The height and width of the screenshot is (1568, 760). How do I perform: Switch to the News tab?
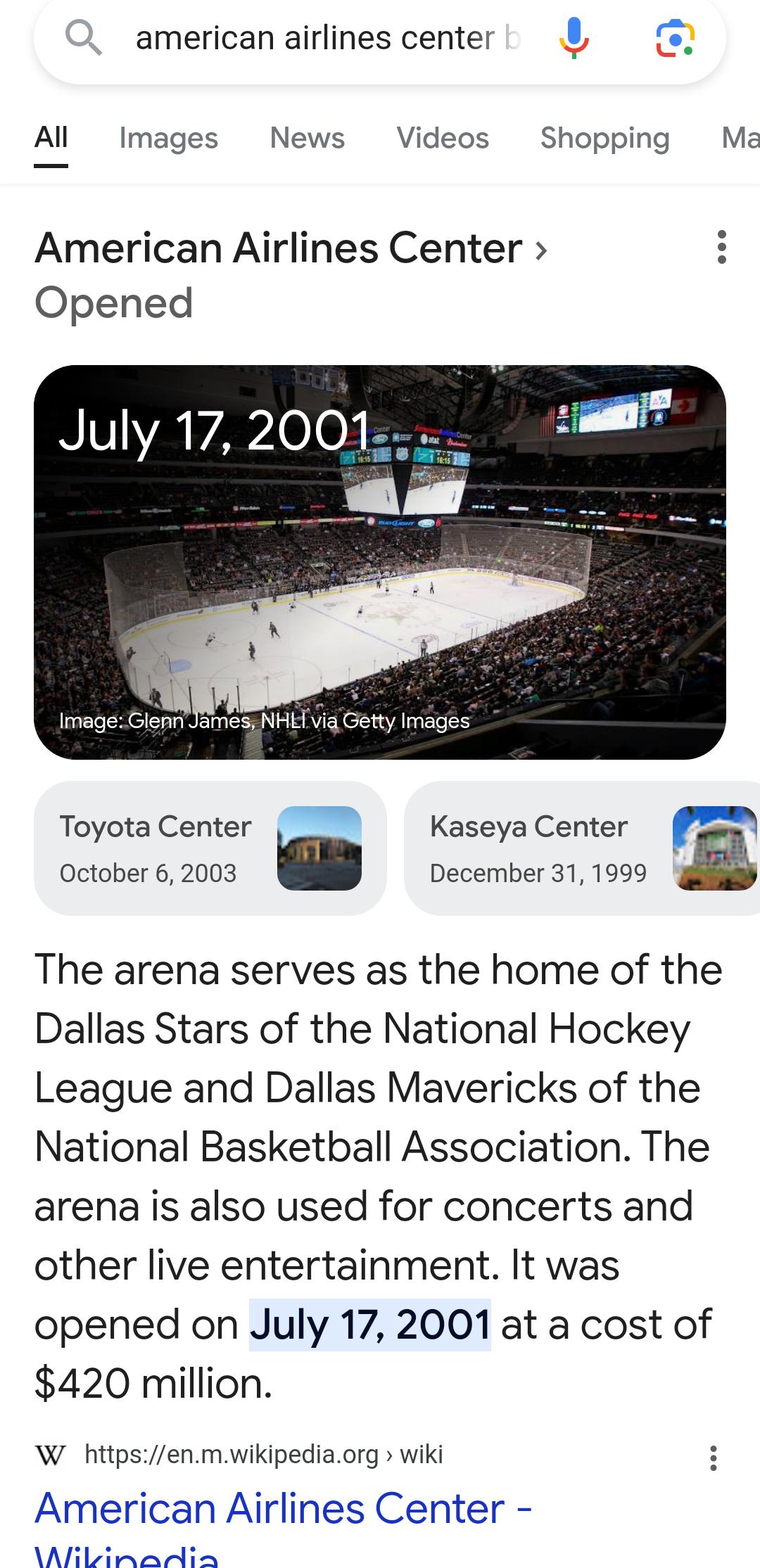tap(308, 139)
